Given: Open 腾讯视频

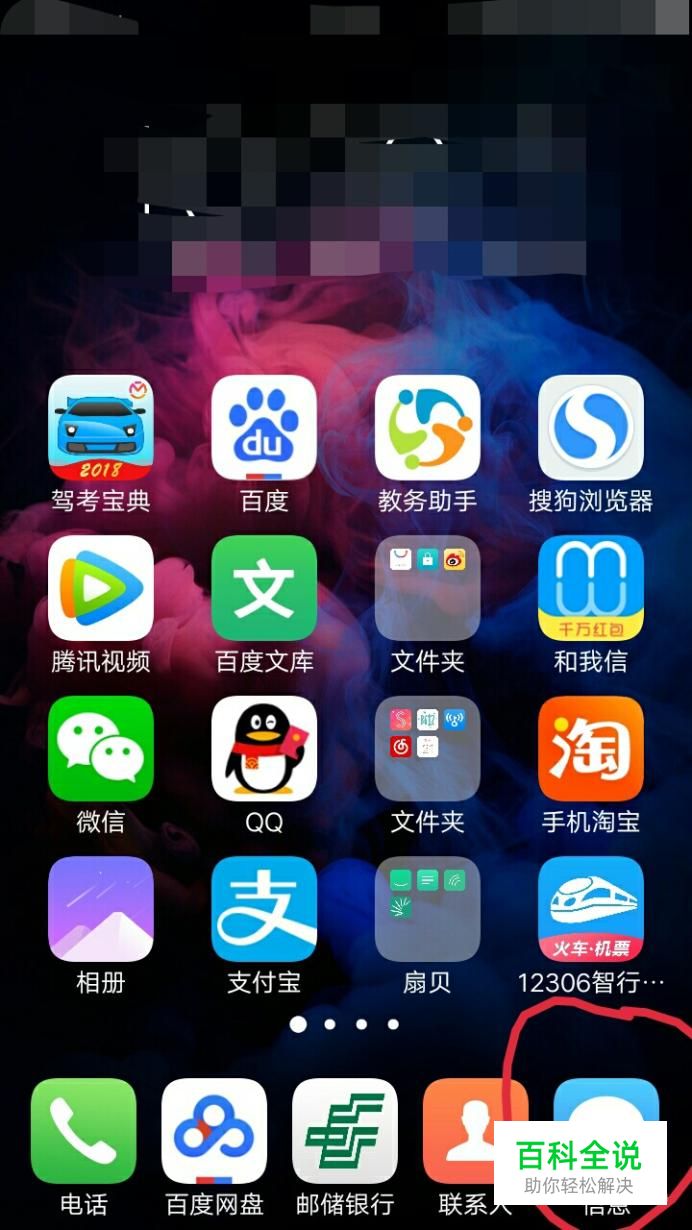Looking at the screenshot, I should point(100,588).
